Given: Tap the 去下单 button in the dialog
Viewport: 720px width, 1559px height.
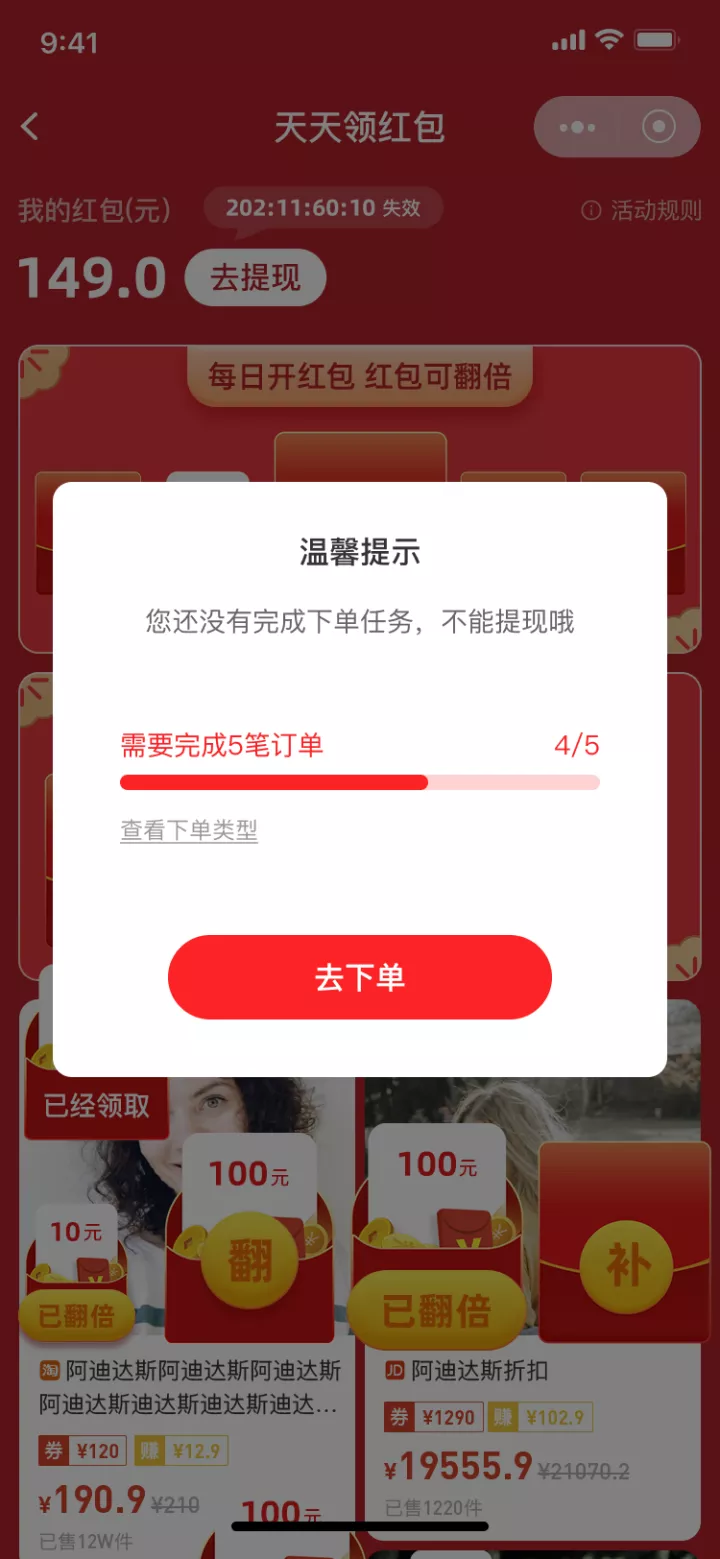Looking at the screenshot, I should (x=359, y=977).
